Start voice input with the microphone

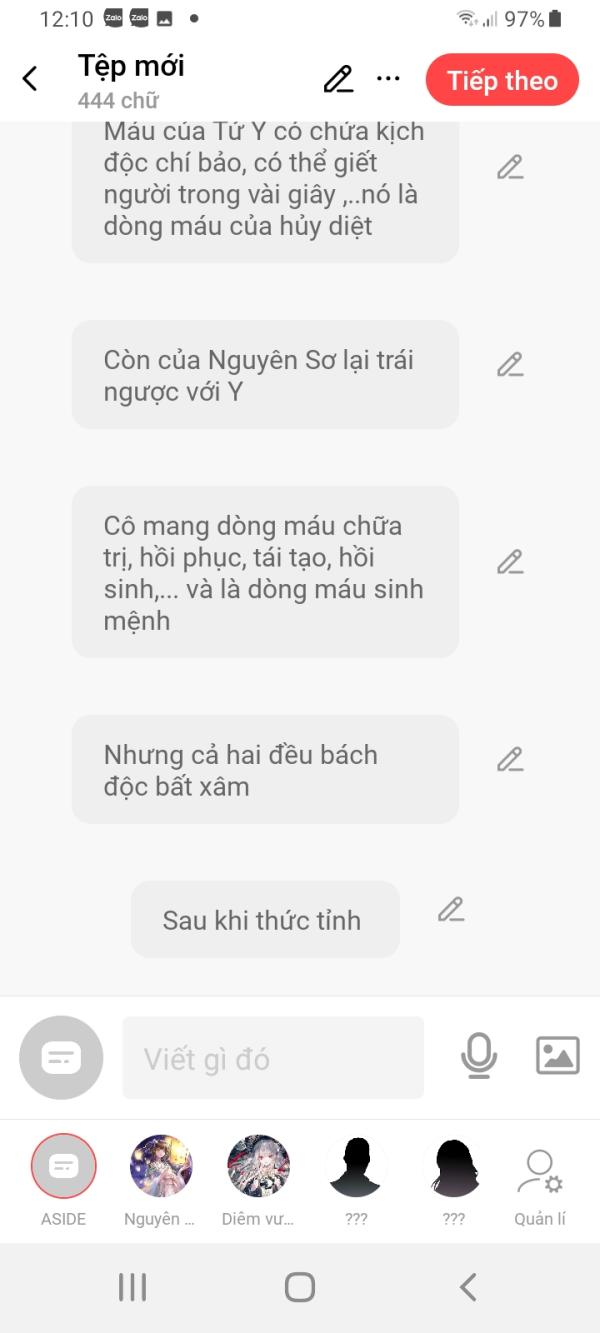[479, 1056]
